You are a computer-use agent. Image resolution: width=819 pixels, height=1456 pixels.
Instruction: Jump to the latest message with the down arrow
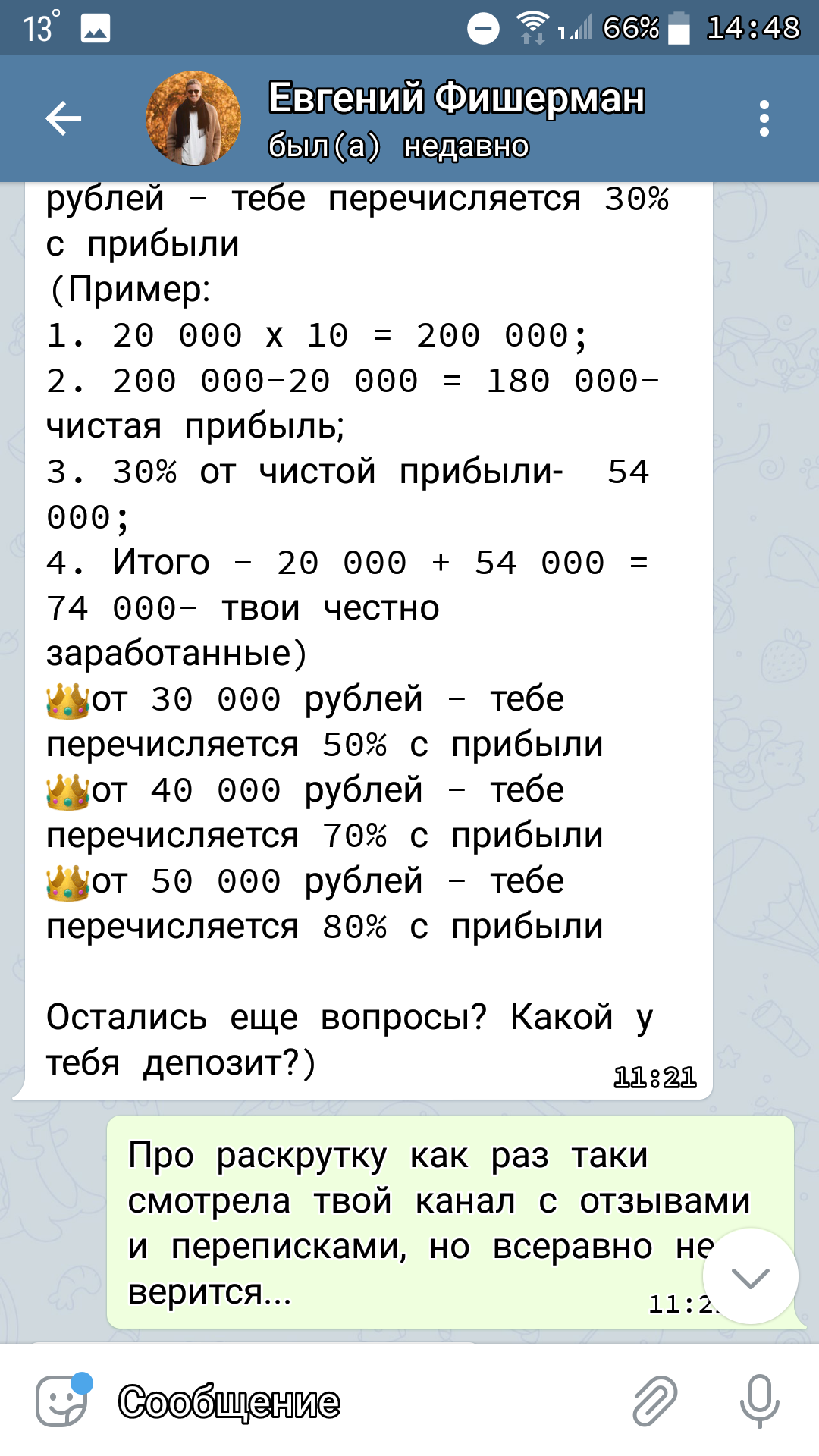pos(751,1276)
